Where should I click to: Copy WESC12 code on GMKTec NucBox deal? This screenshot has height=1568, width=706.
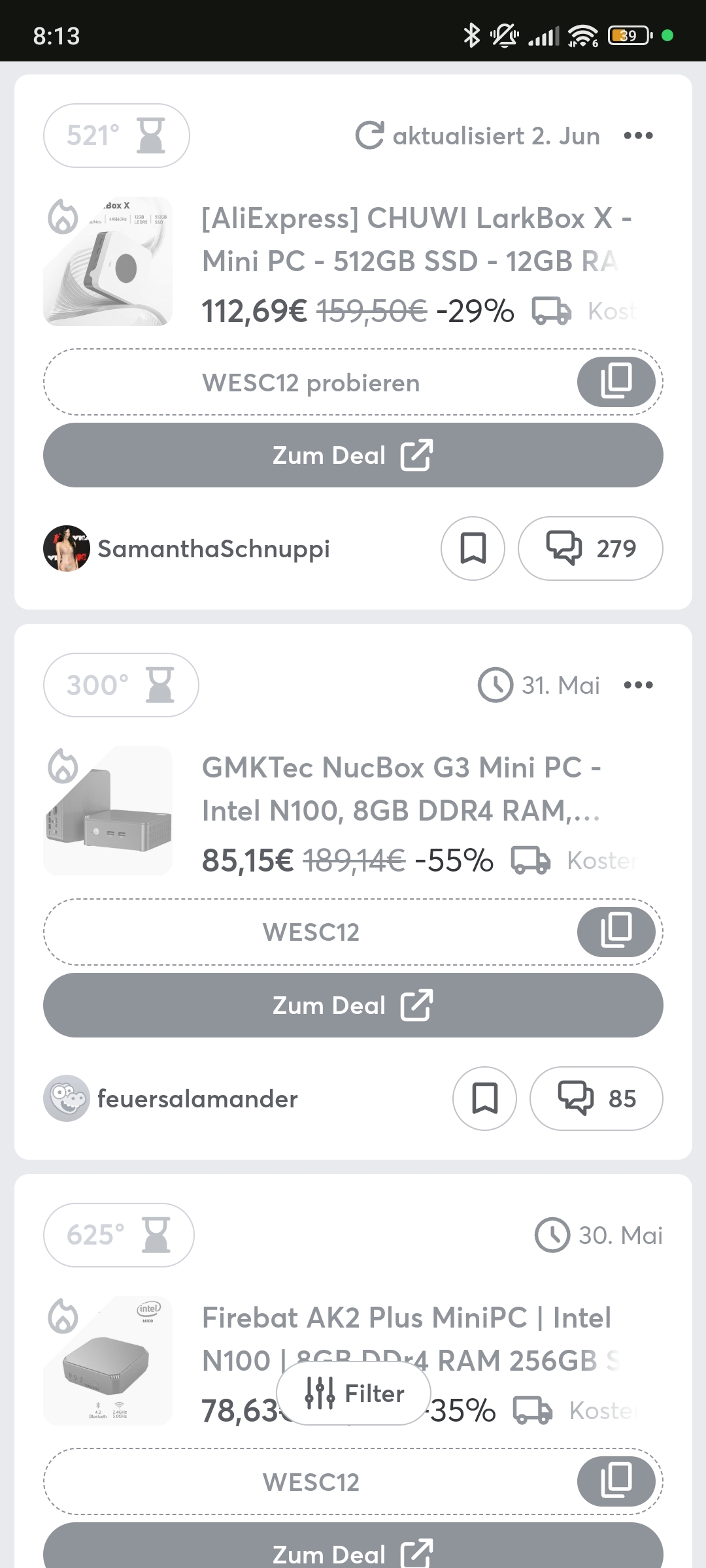tap(616, 932)
